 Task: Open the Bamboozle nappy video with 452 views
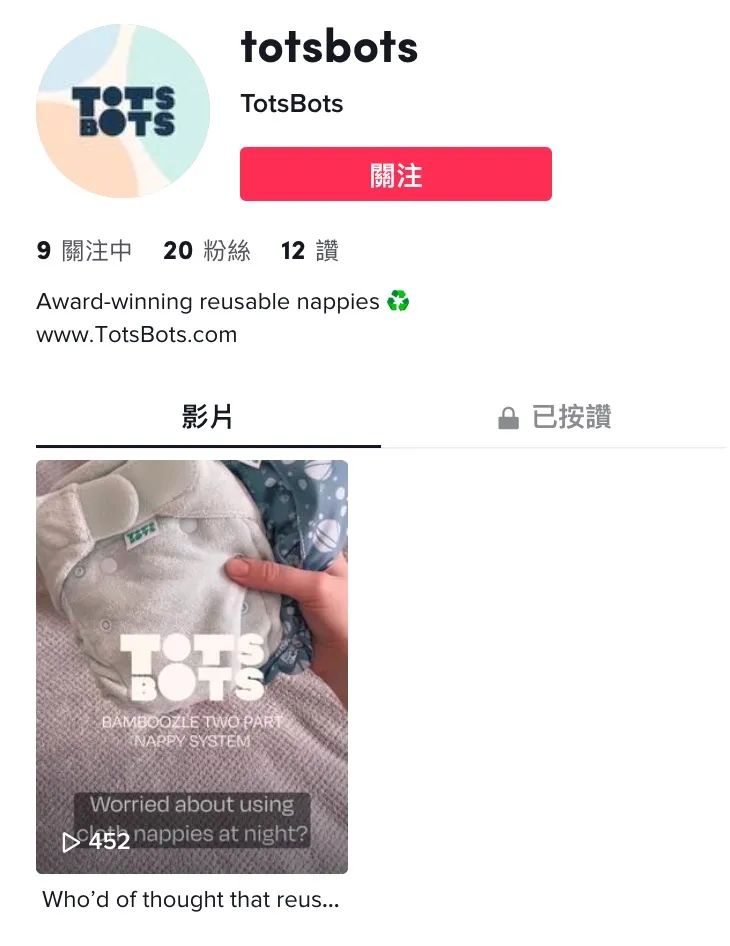coord(192,666)
